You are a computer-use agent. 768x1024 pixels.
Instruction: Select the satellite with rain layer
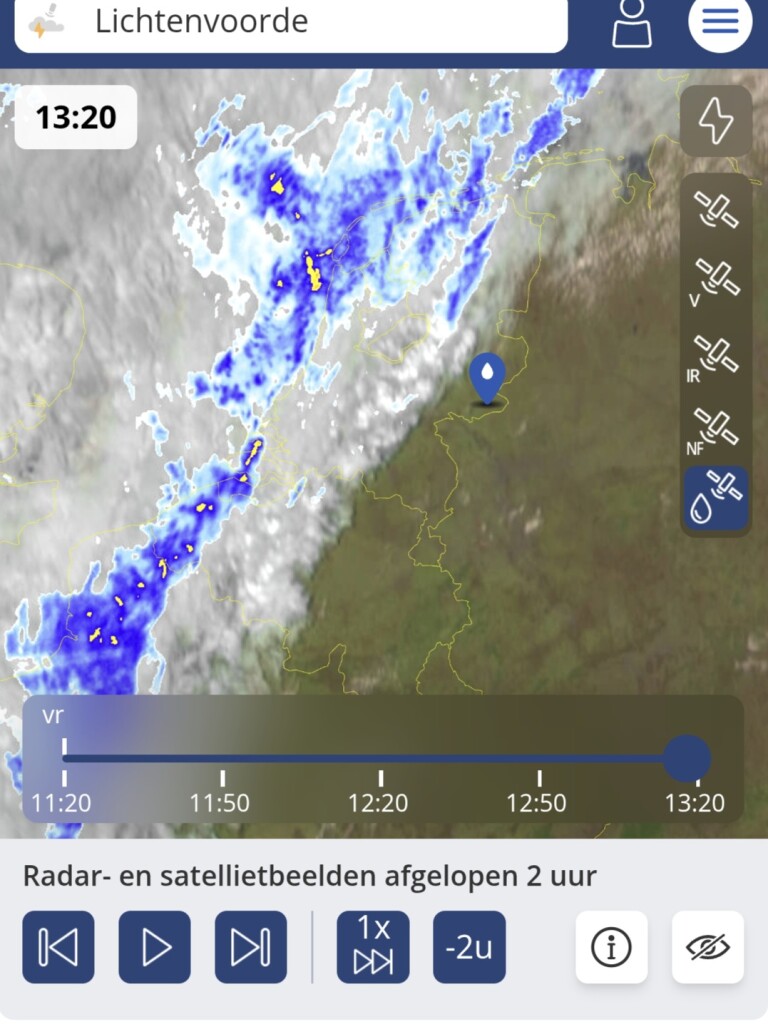[715, 498]
